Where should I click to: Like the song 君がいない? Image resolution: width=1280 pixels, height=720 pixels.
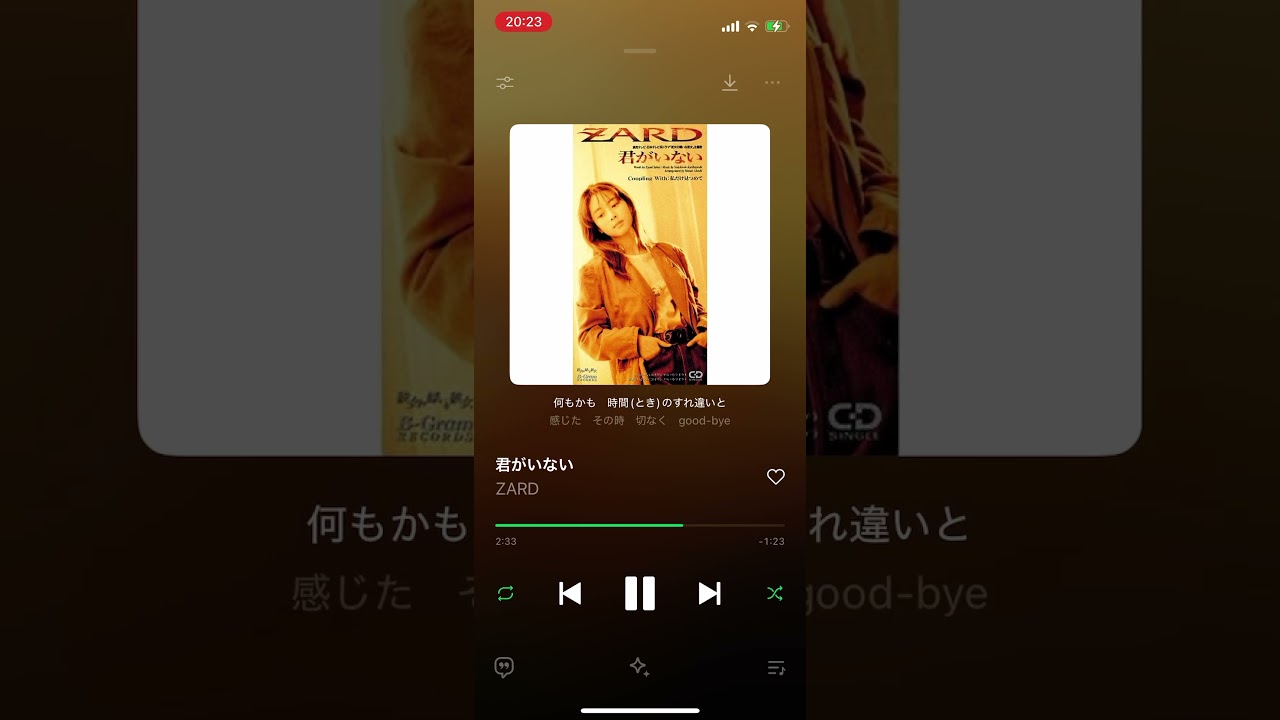pyautogui.click(x=775, y=477)
